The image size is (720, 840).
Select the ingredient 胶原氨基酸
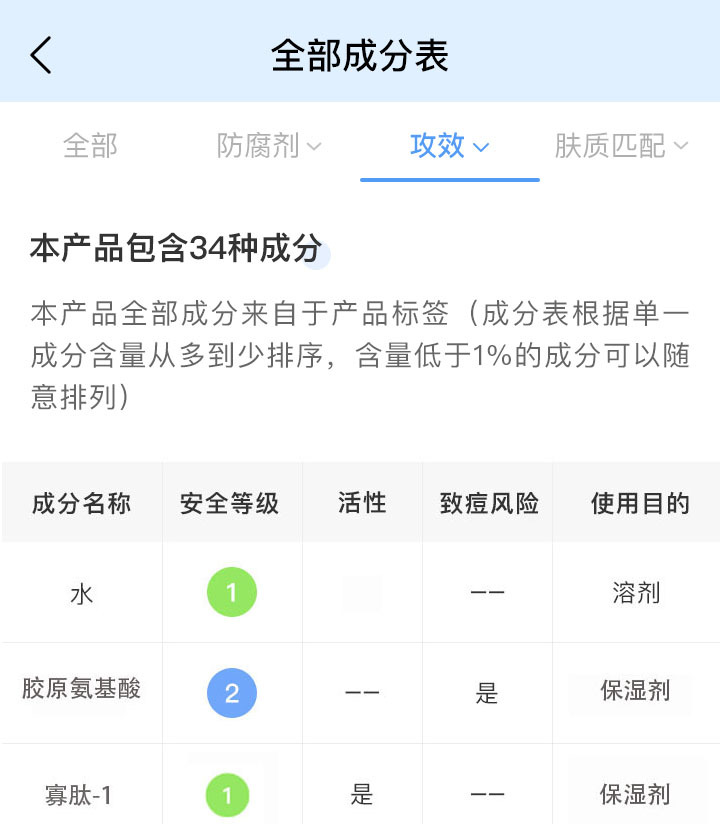tap(80, 691)
